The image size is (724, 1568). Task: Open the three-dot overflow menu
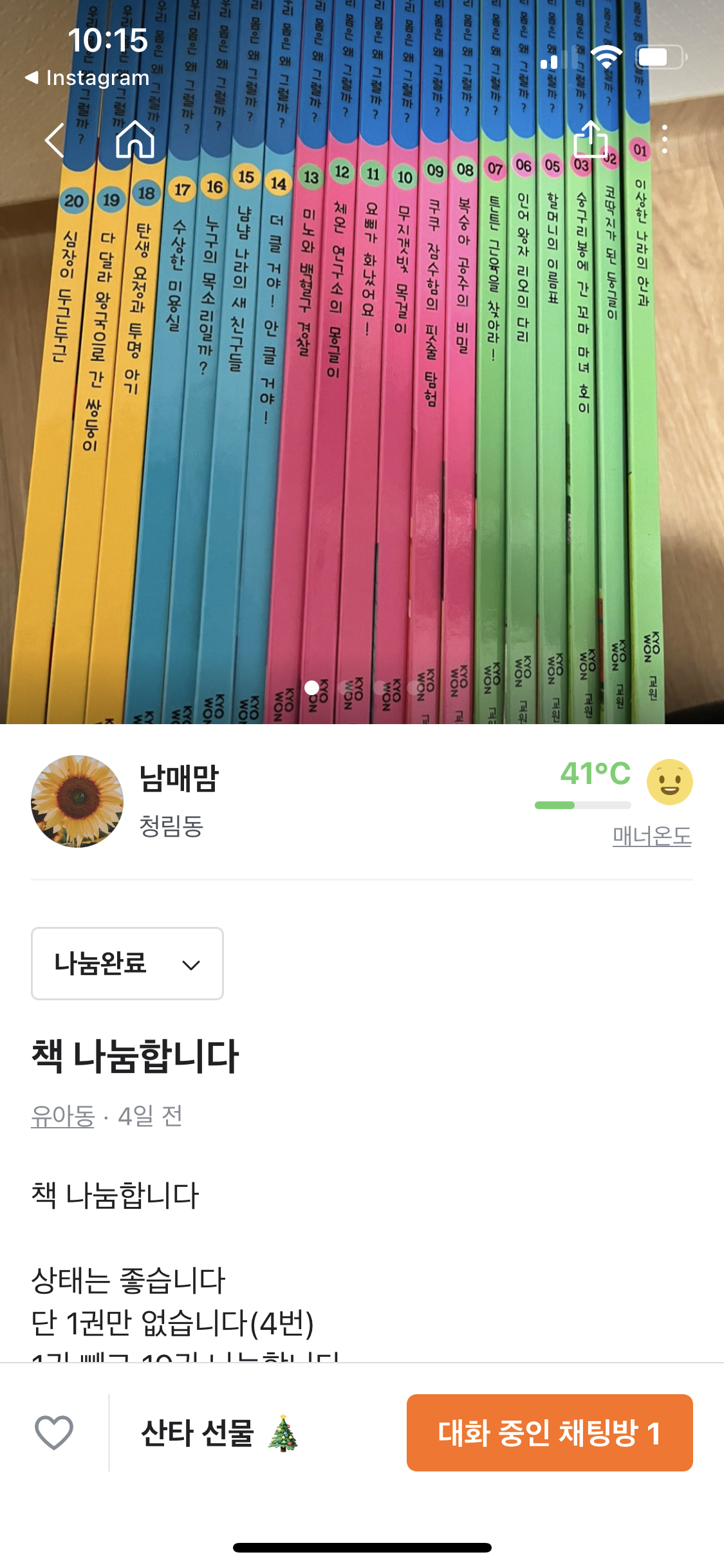664,140
